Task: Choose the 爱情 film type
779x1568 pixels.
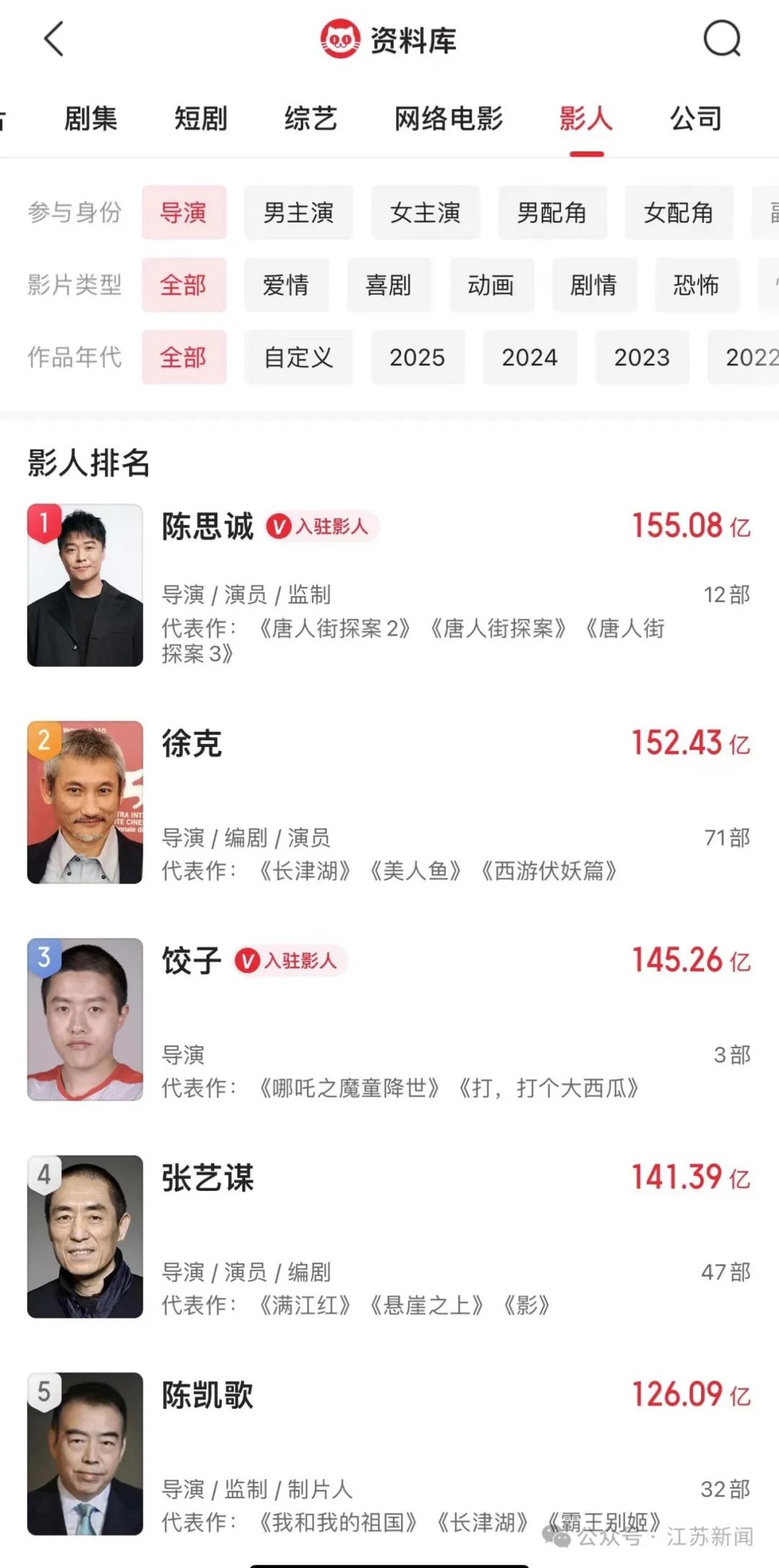Action: coord(286,285)
